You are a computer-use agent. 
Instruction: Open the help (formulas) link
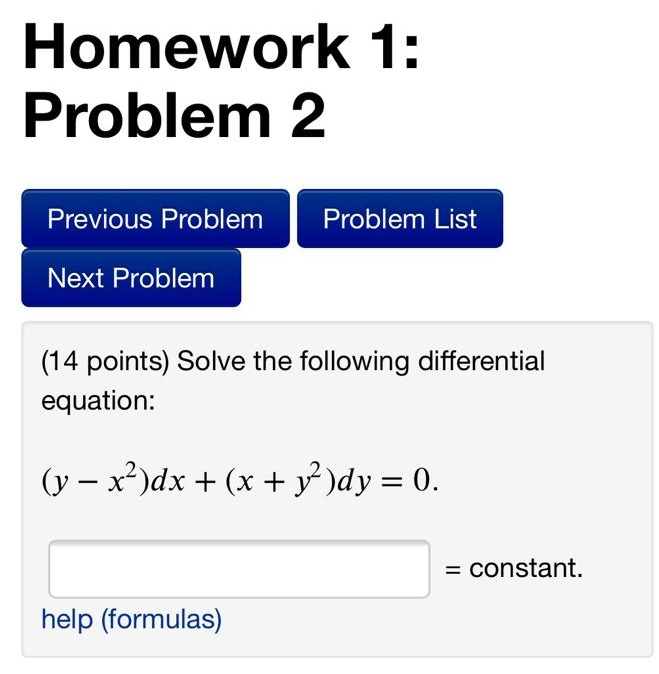132,619
